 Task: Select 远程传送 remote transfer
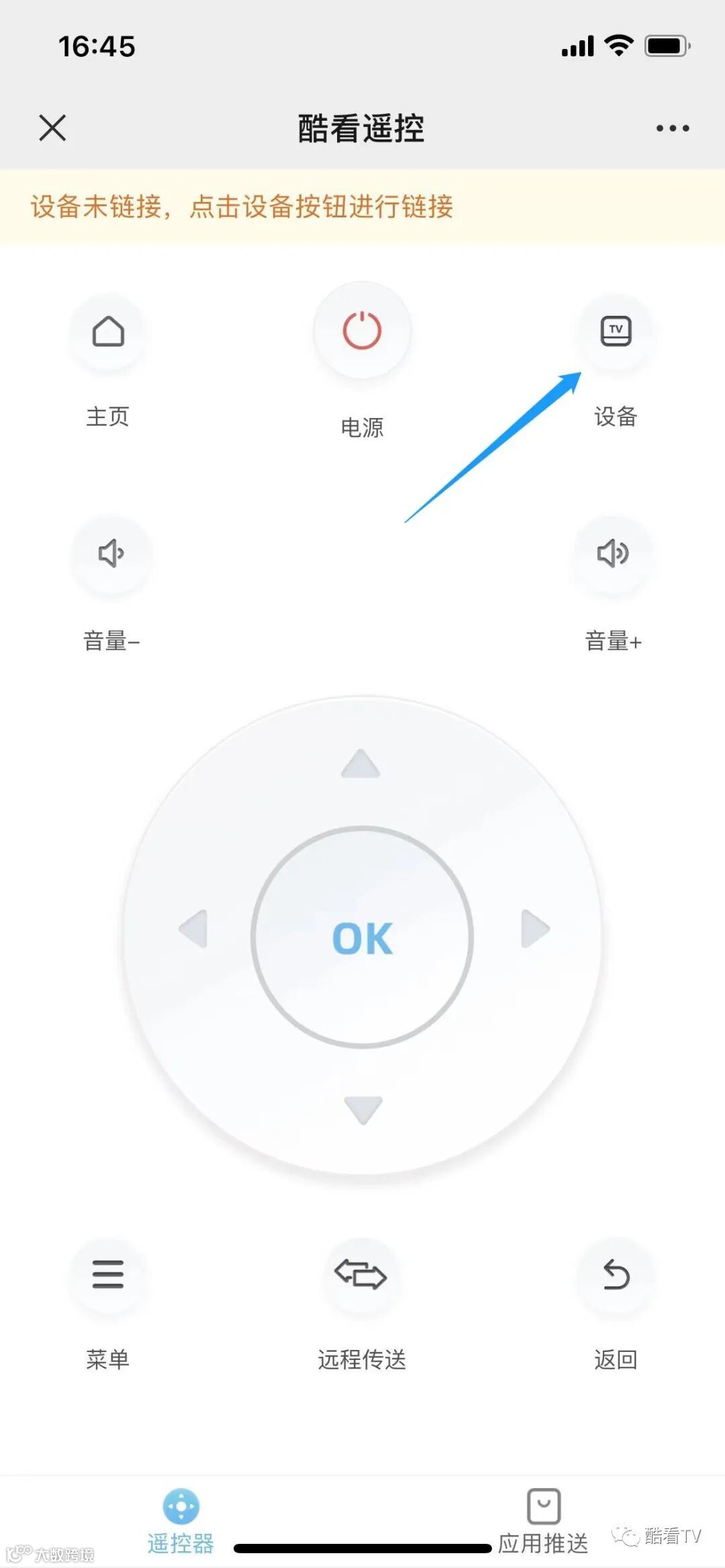361,1274
